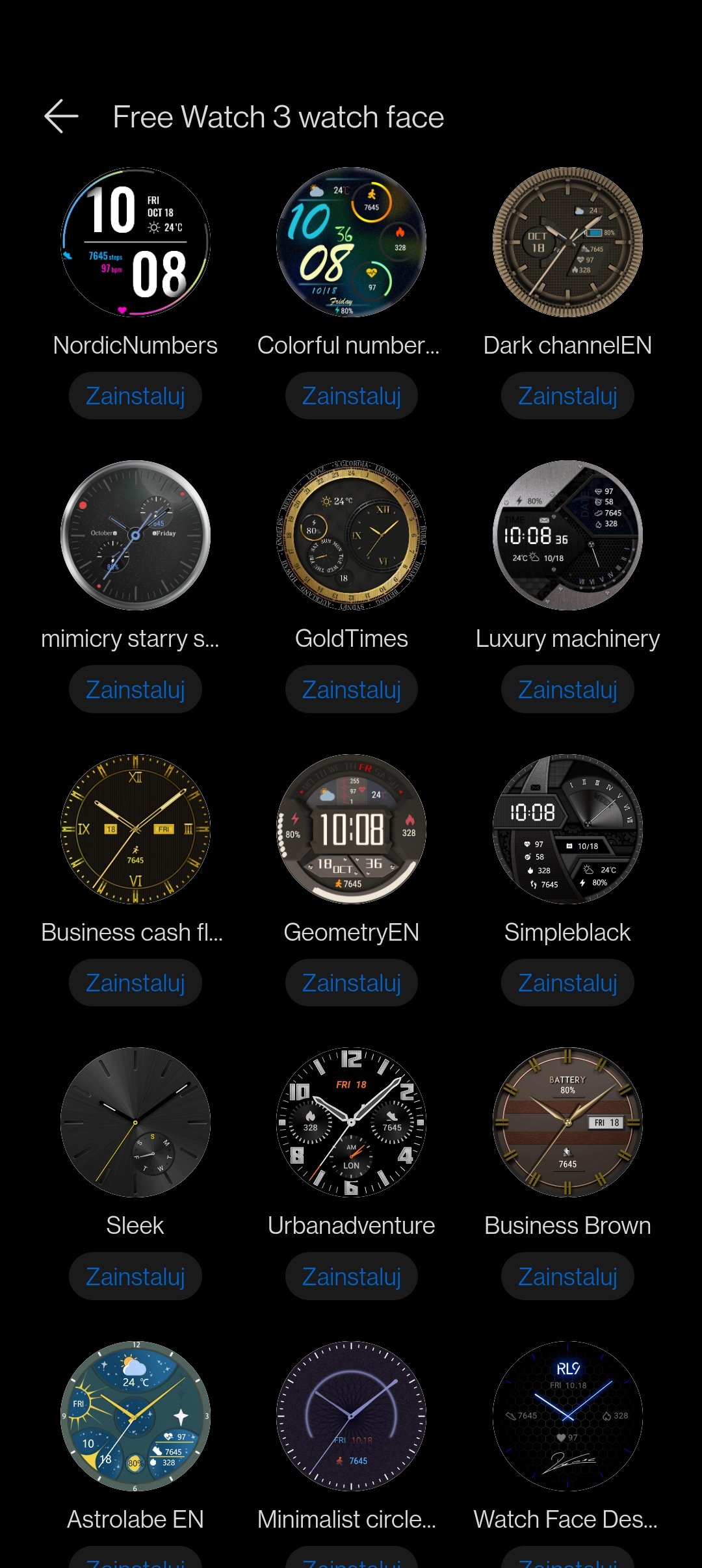Install the Urbanadventure watch face
This screenshot has width=702, height=1568.
tap(351, 1277)
